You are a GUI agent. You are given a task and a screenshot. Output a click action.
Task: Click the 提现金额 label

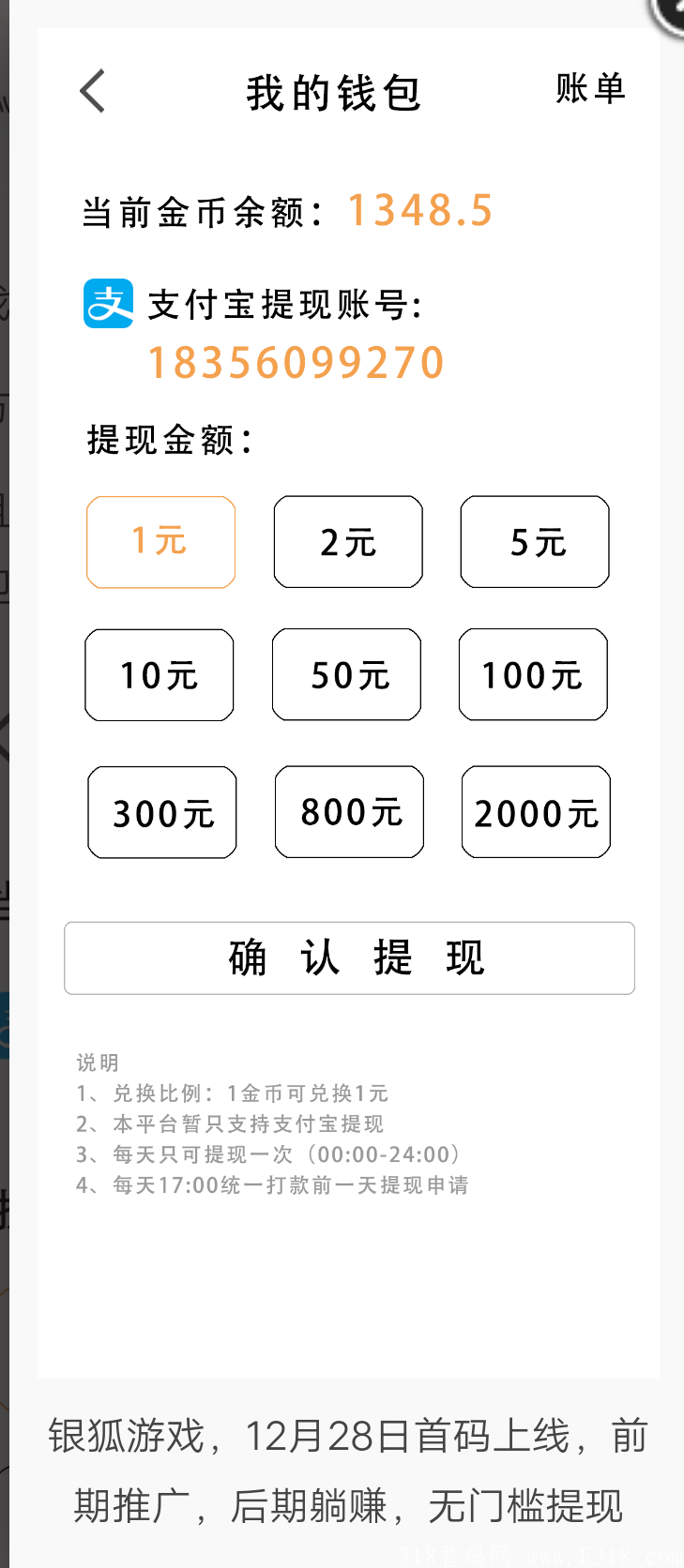164,439
